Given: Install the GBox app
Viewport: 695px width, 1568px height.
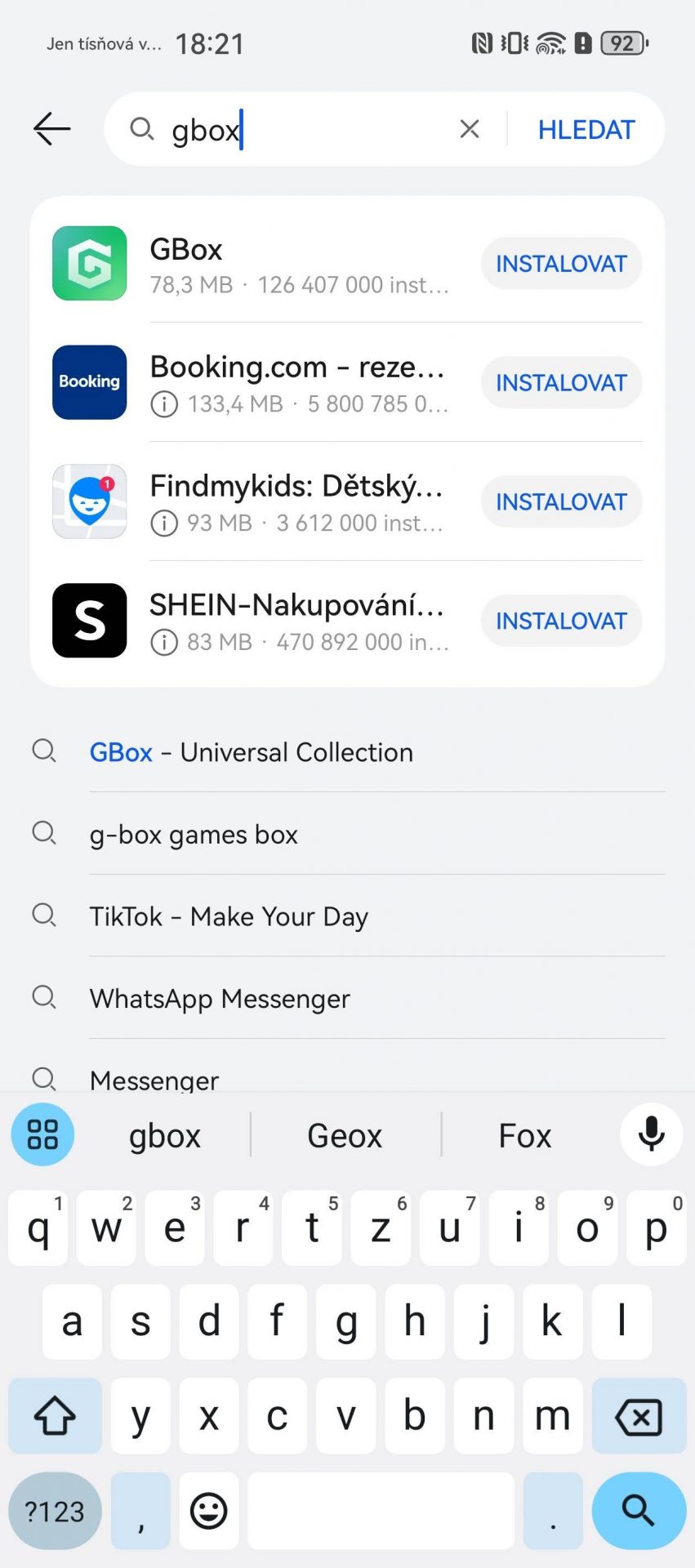Looking at the screenshot, I should (561, 264).
